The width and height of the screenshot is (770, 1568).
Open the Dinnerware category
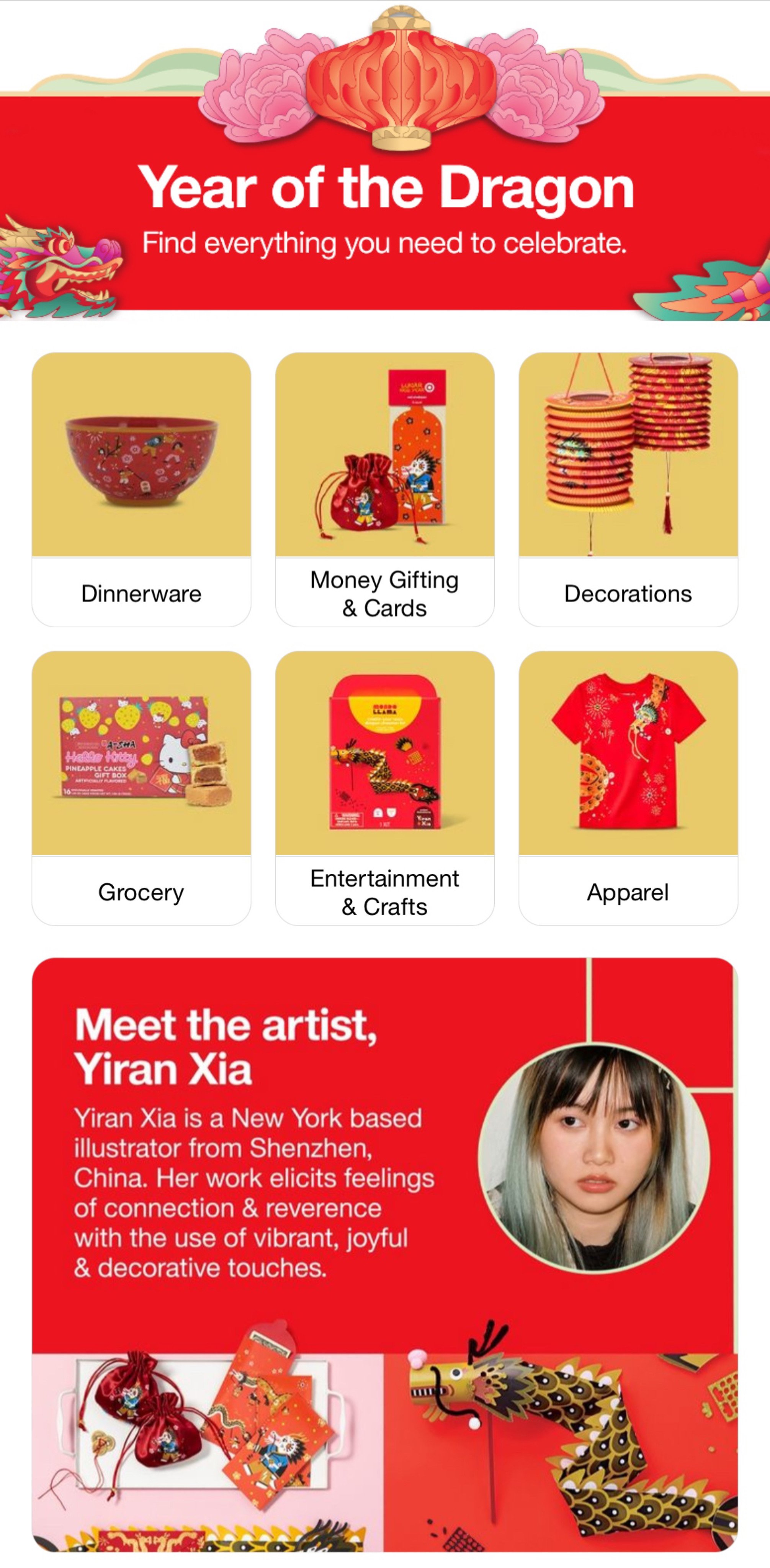pyautogui.click(x=141, y=489)
